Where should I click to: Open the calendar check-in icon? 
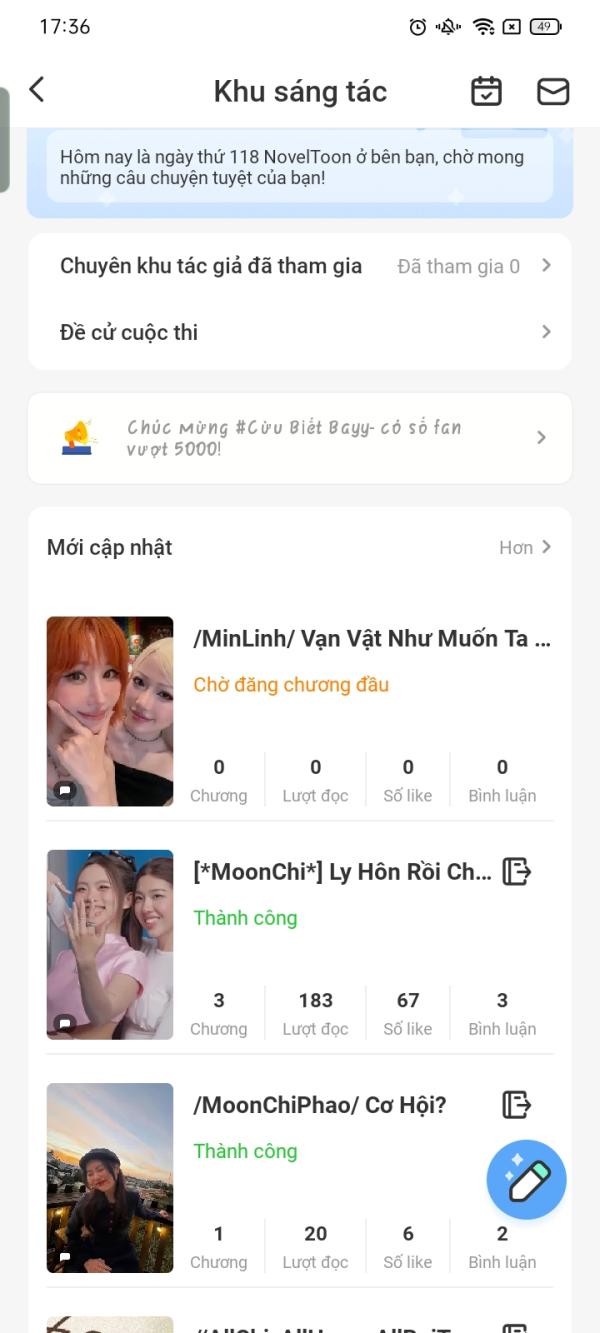[486, 91]
